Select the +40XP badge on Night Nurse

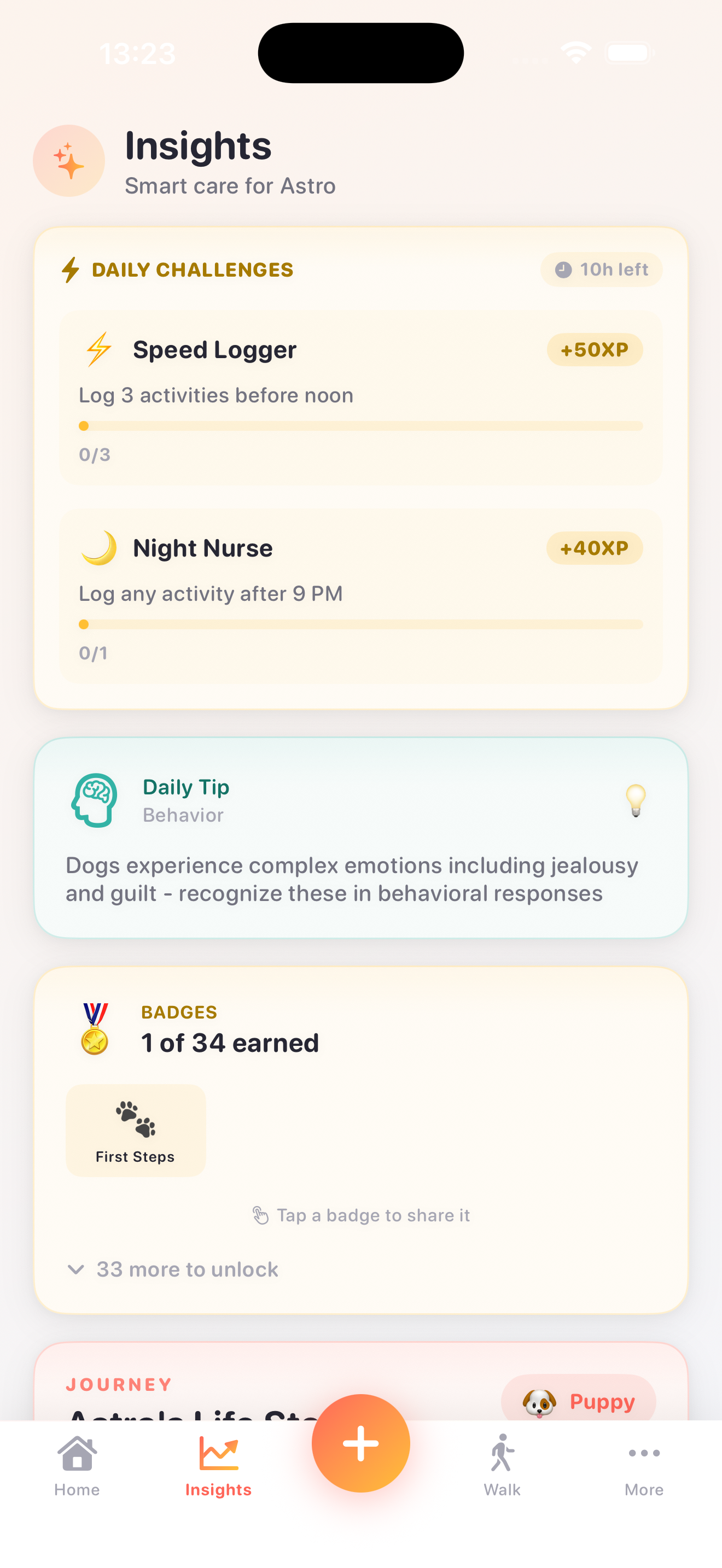(x=594, y=548)
